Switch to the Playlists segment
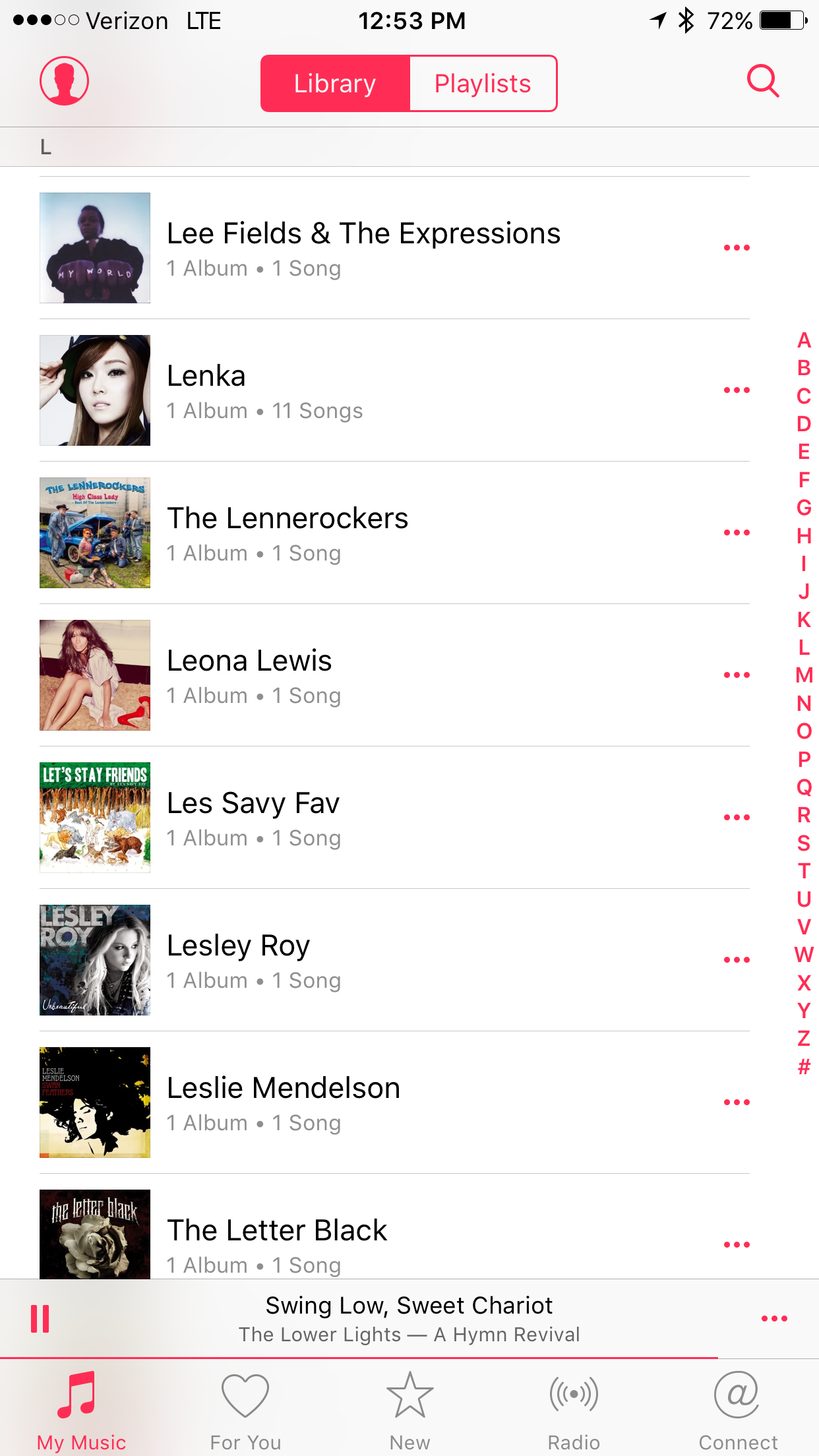819x1456 pixels. pyautogui.click(x=483, y=84)
